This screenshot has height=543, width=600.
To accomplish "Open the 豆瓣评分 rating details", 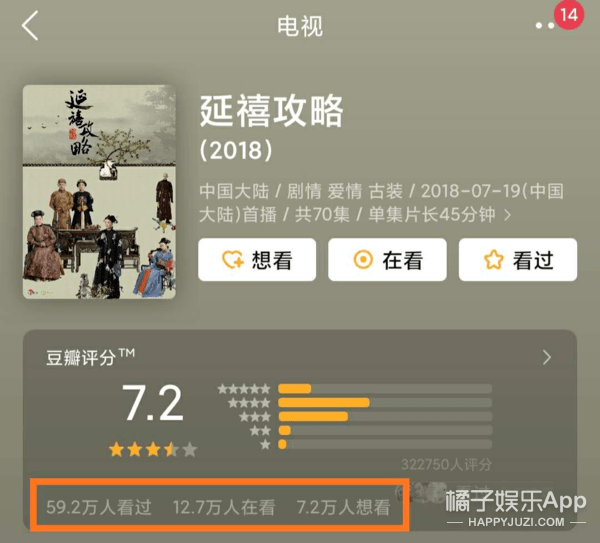I will tap(547, 358).
